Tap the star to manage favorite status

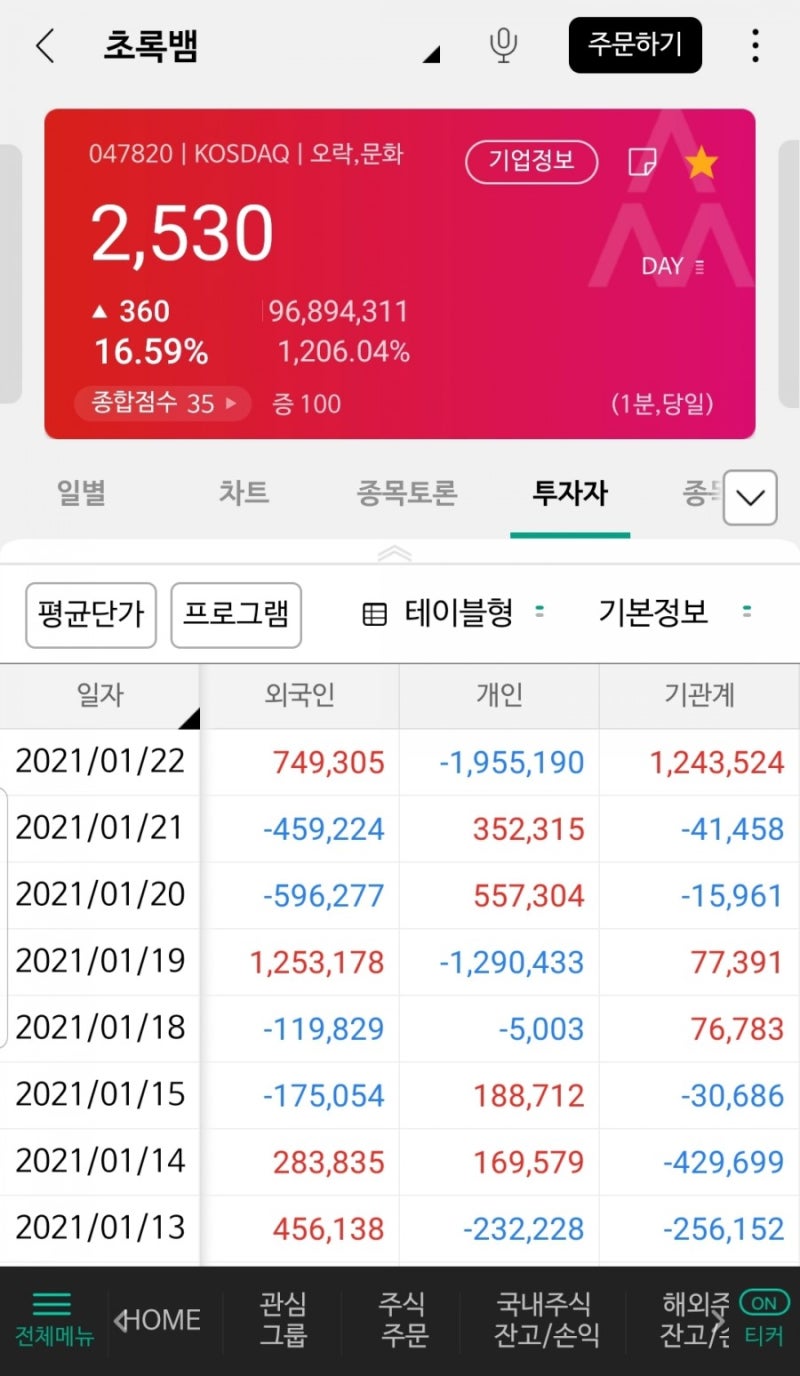click(701, 162)
